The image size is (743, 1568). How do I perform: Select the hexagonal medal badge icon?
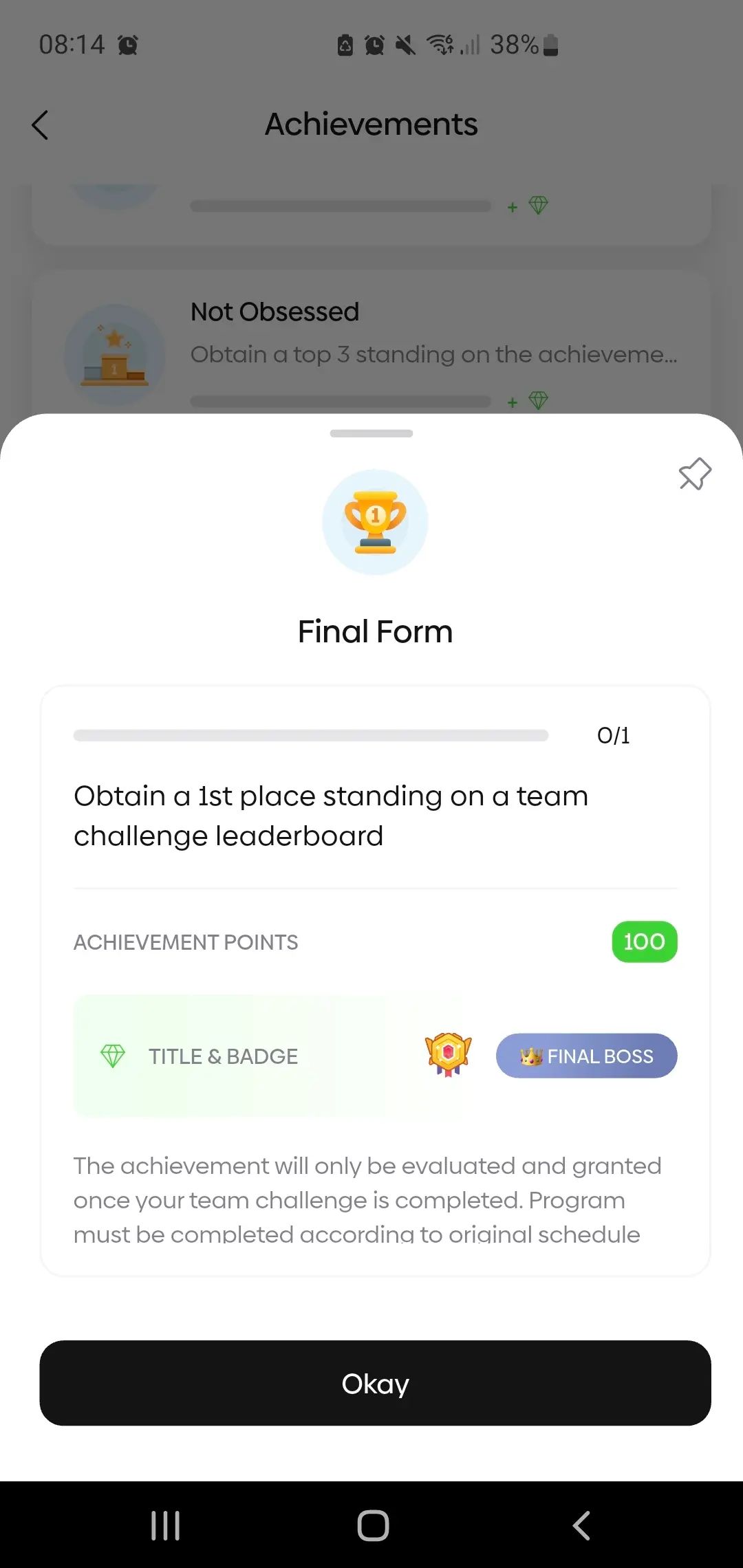pos(448,1056)
